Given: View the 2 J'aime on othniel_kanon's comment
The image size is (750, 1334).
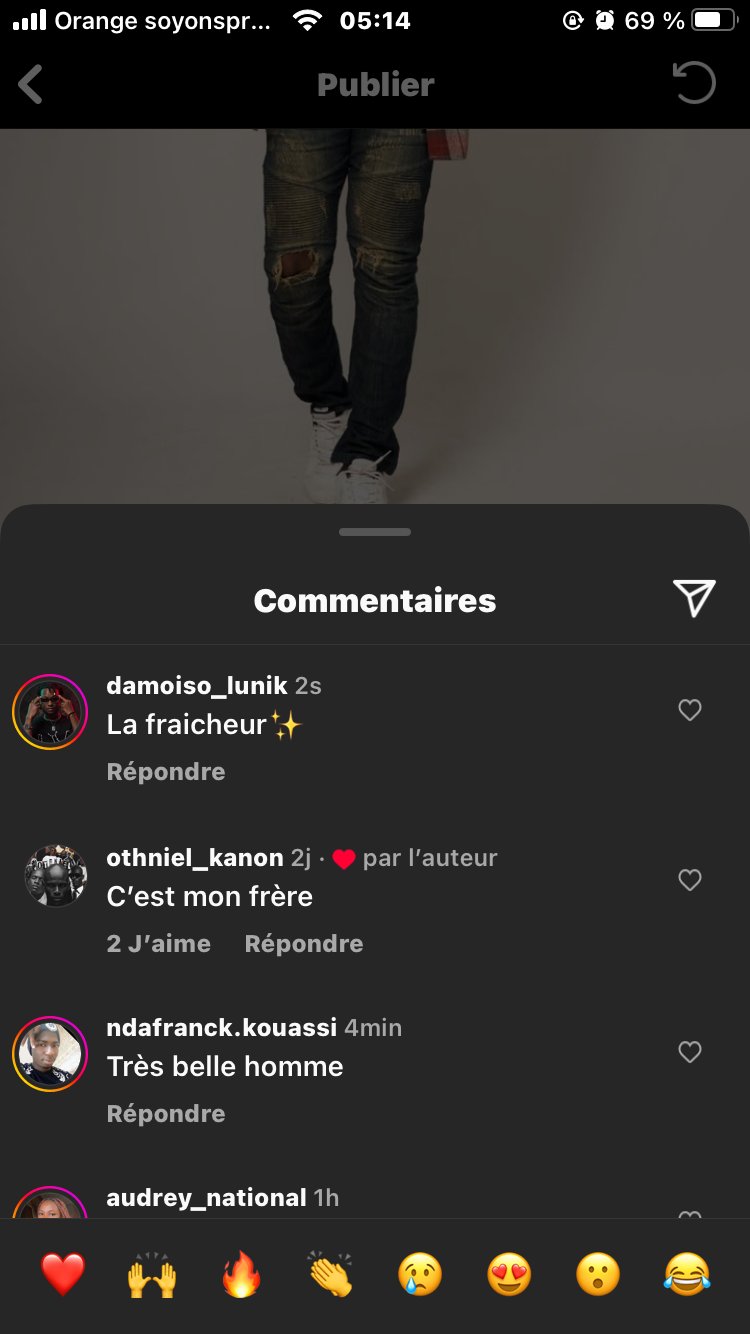Looking at the screenshot, I should (x=159, y=944).
